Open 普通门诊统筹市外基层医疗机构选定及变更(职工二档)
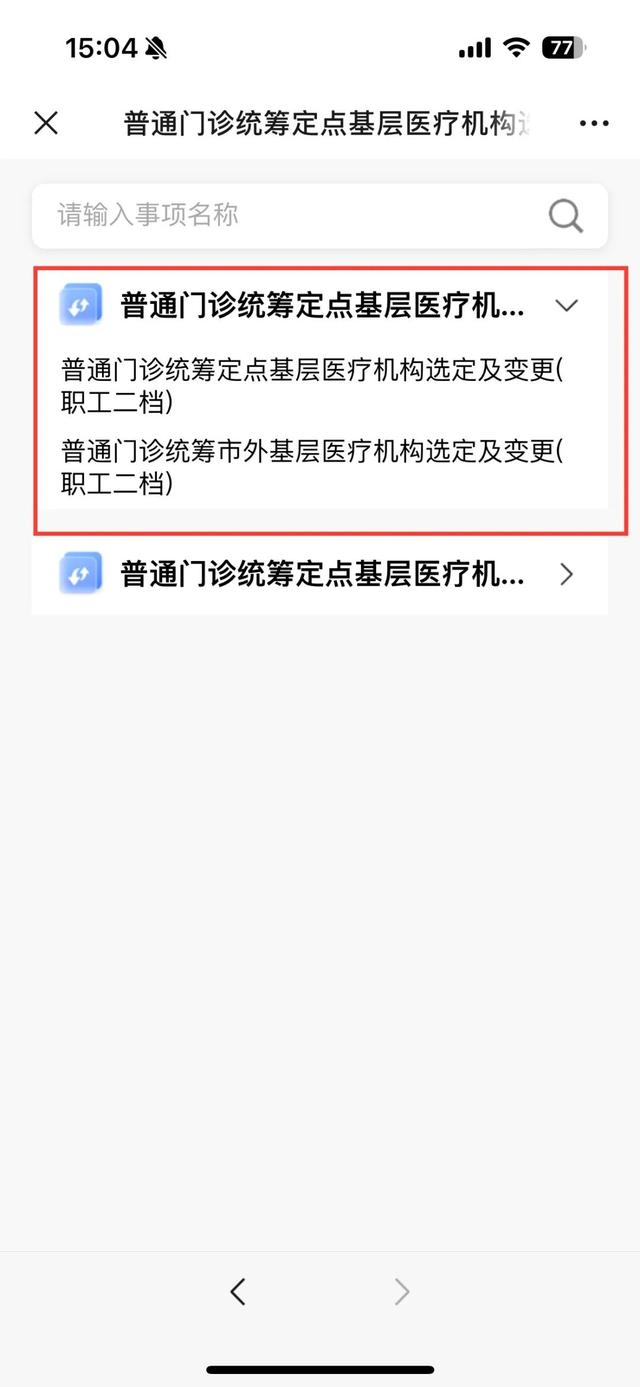The image size is (640, 1387). point(312,466)
